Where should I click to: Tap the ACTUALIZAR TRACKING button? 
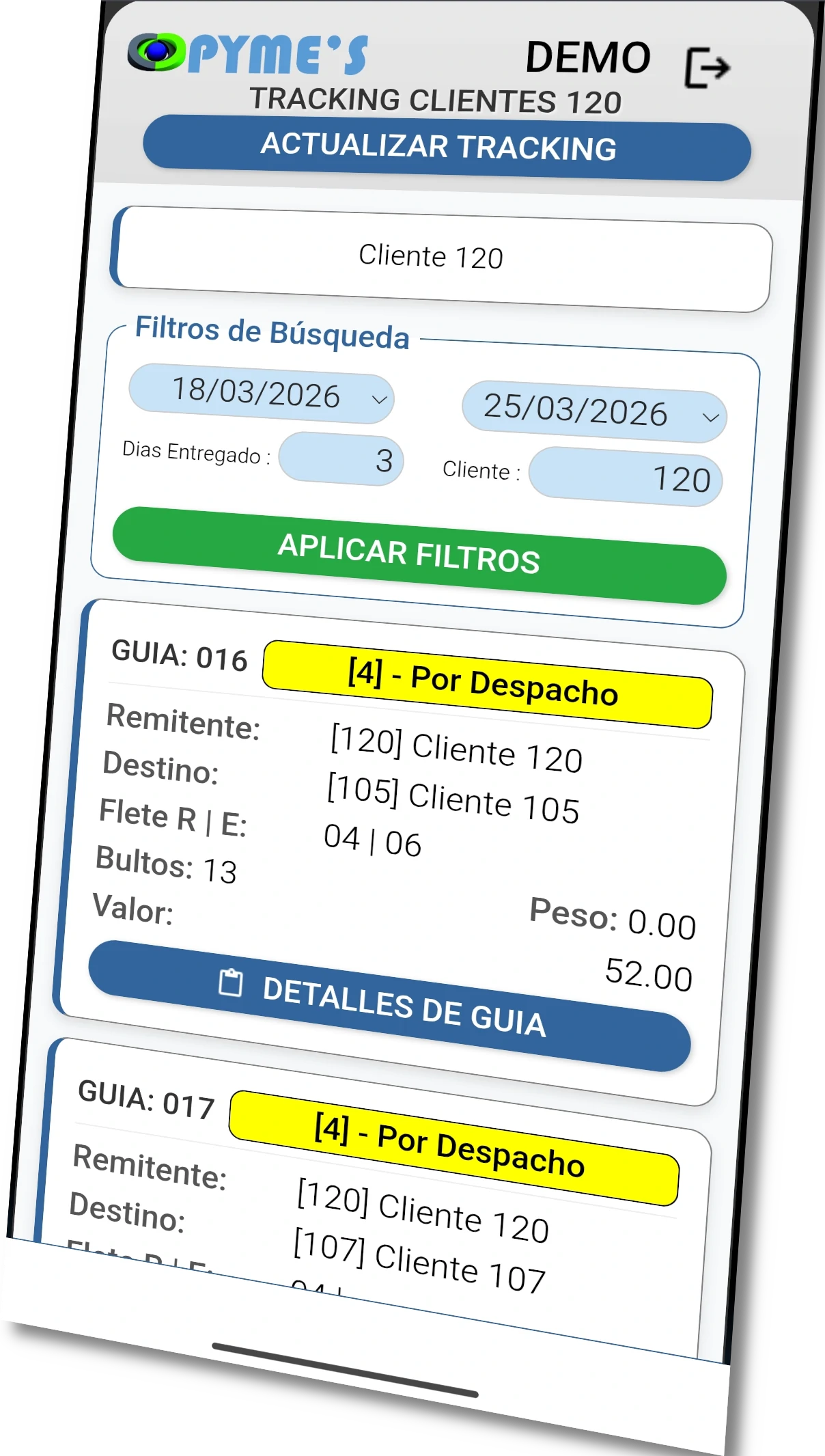tap(446, 148)
